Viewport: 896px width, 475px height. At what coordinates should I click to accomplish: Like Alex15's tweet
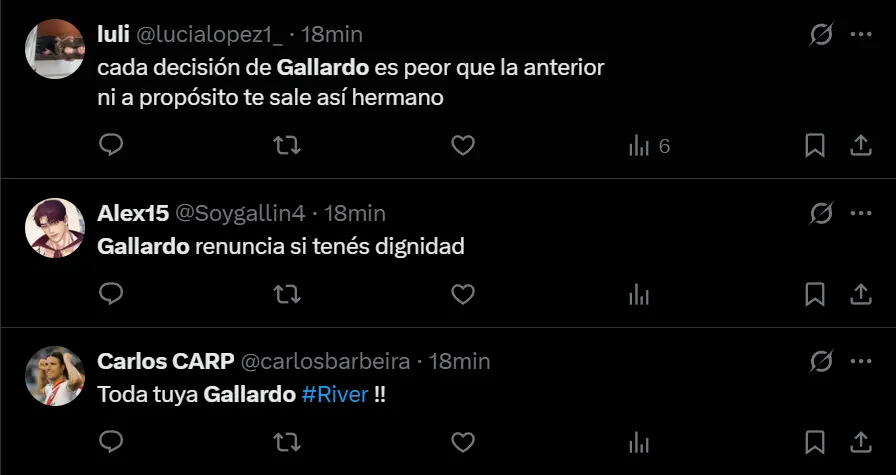coord(462,294)
